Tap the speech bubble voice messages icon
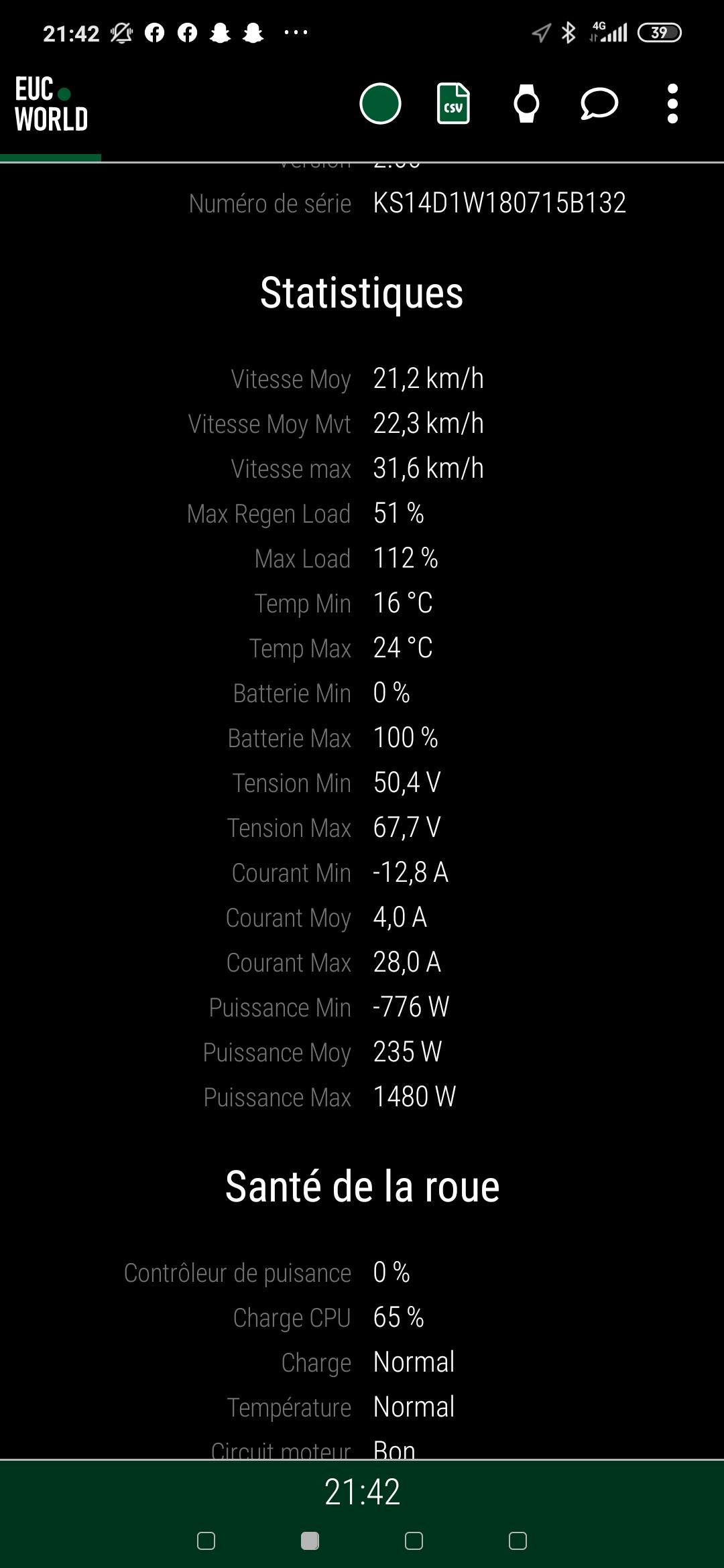 click(x=599, y=104)
